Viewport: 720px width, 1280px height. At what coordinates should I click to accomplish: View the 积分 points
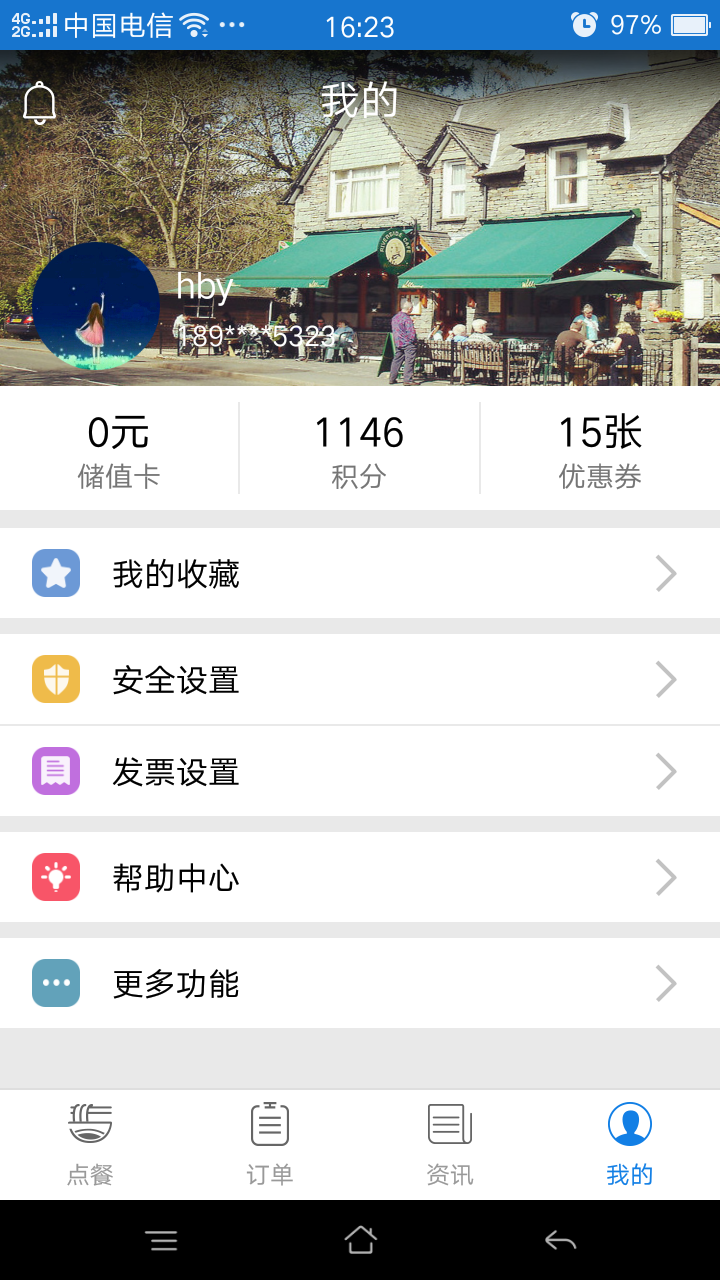coord(359,450)
